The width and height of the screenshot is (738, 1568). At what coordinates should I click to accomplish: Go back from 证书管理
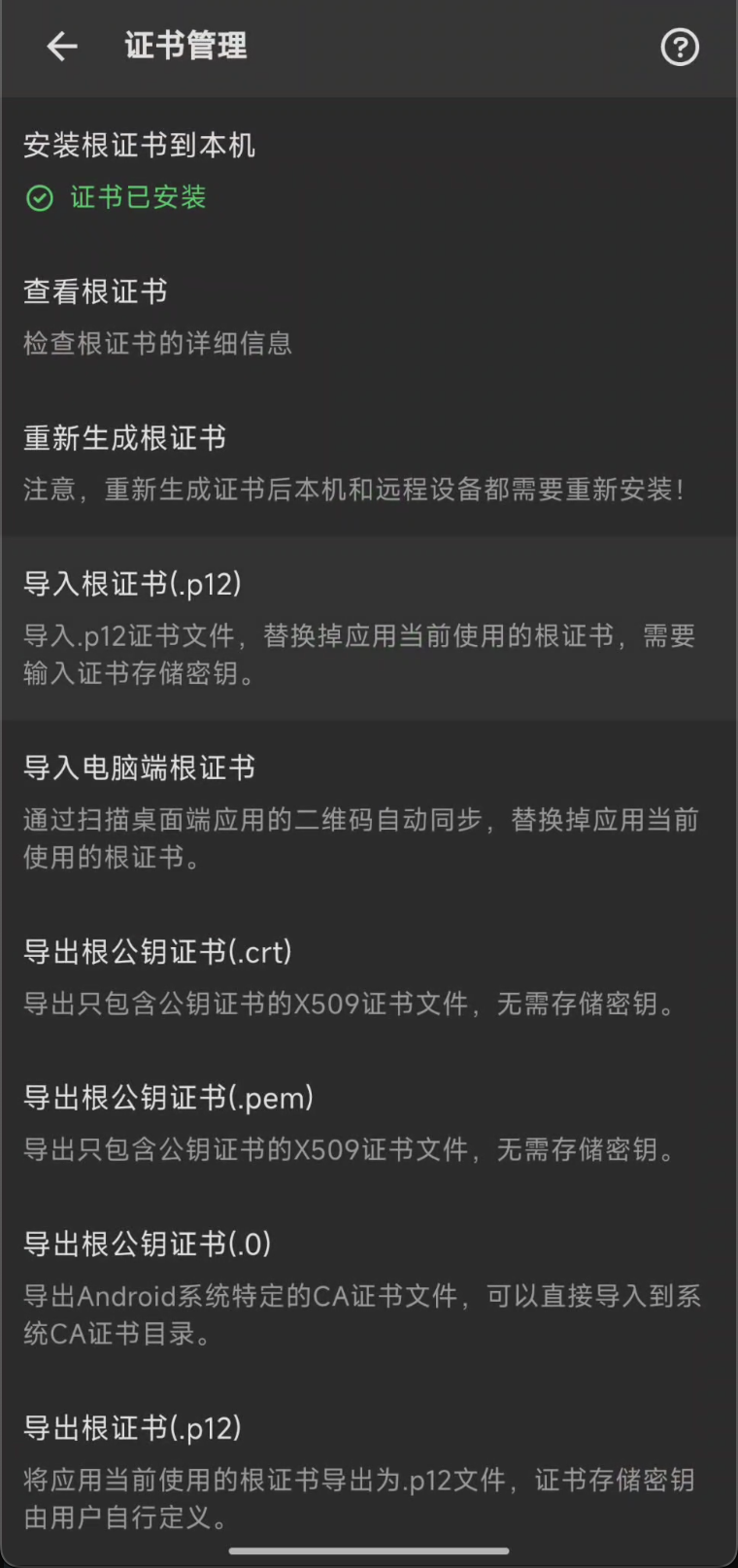(61, 46)
